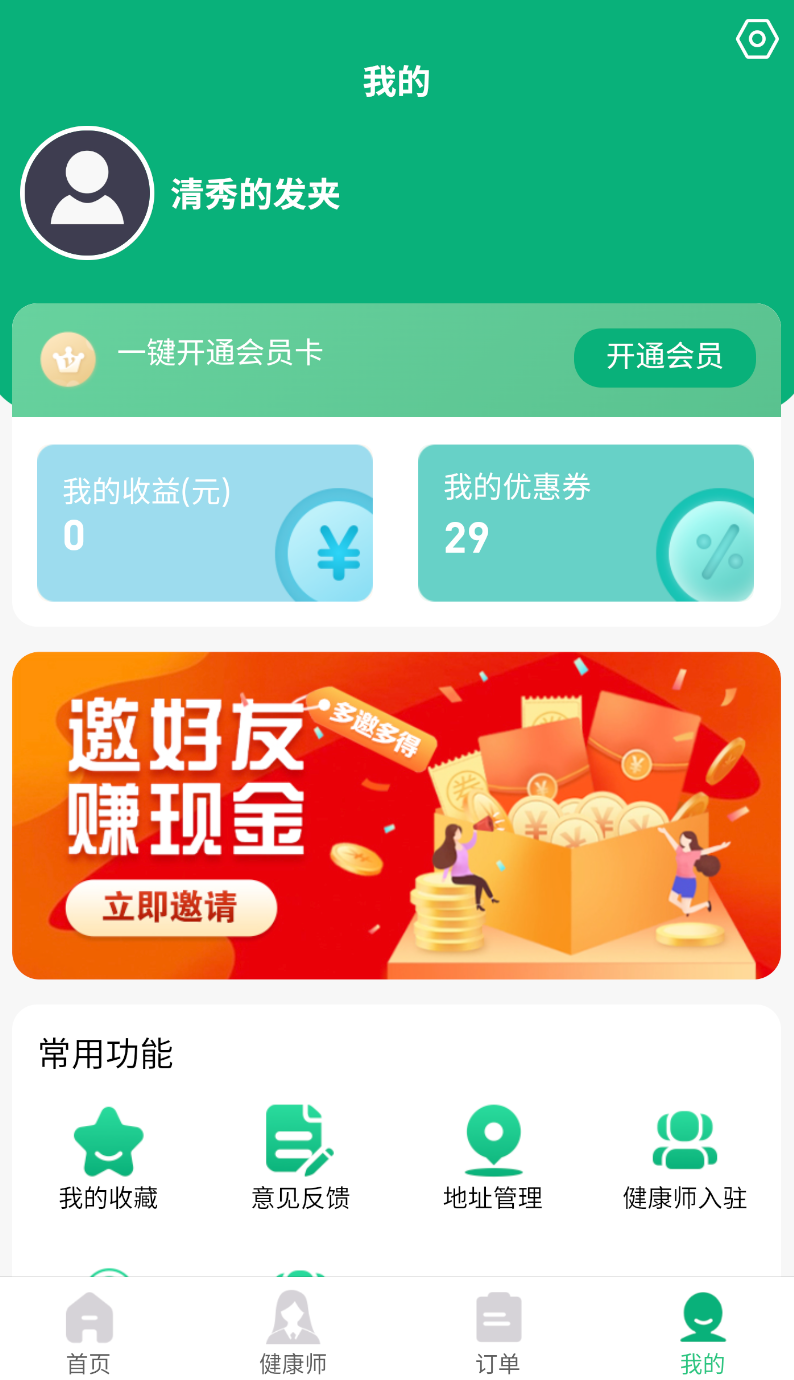This screenshot has height=1380, width=794.
Task: Tap the profile avatar picture
Action: [87, 193]
